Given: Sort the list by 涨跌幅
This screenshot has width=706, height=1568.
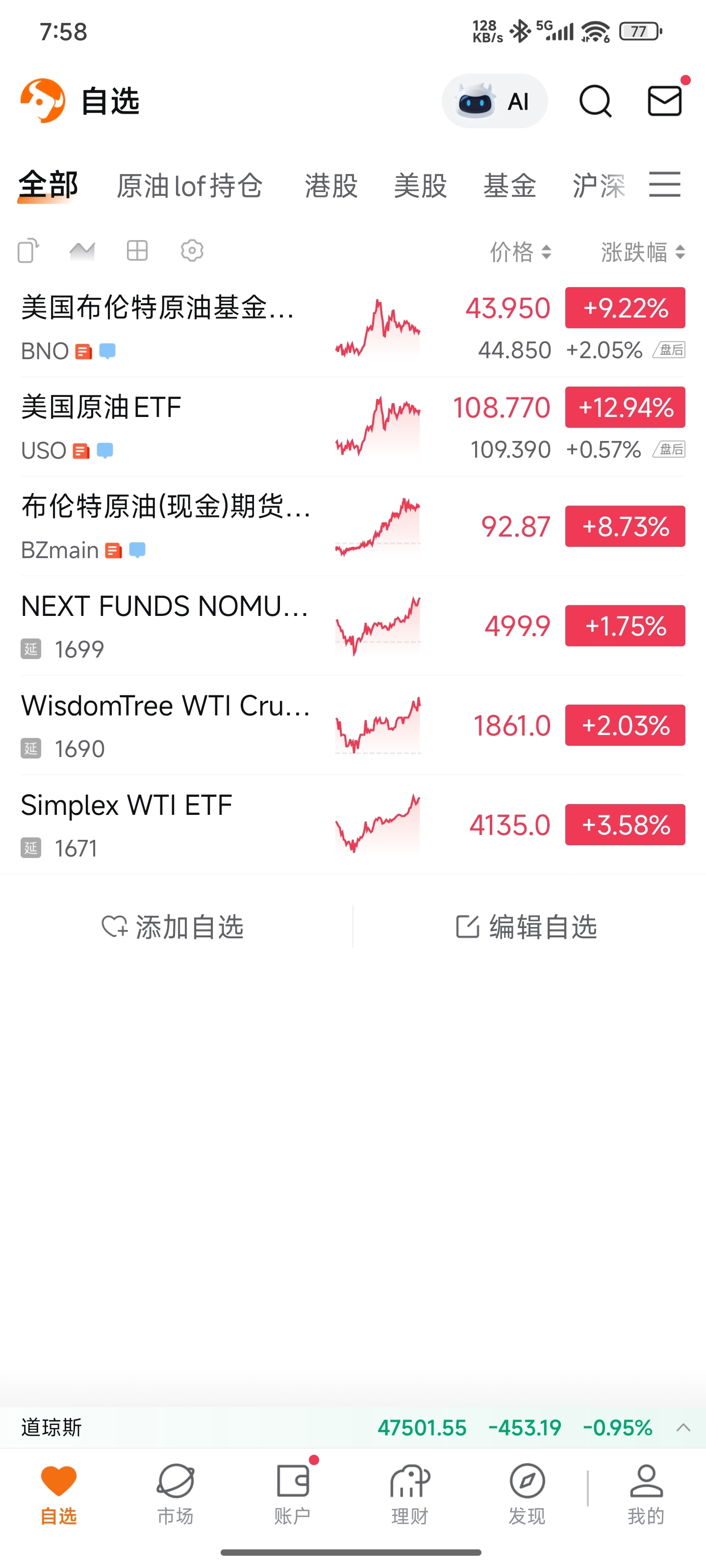Looking at the screenshot, I should click(x=643, y=252).
